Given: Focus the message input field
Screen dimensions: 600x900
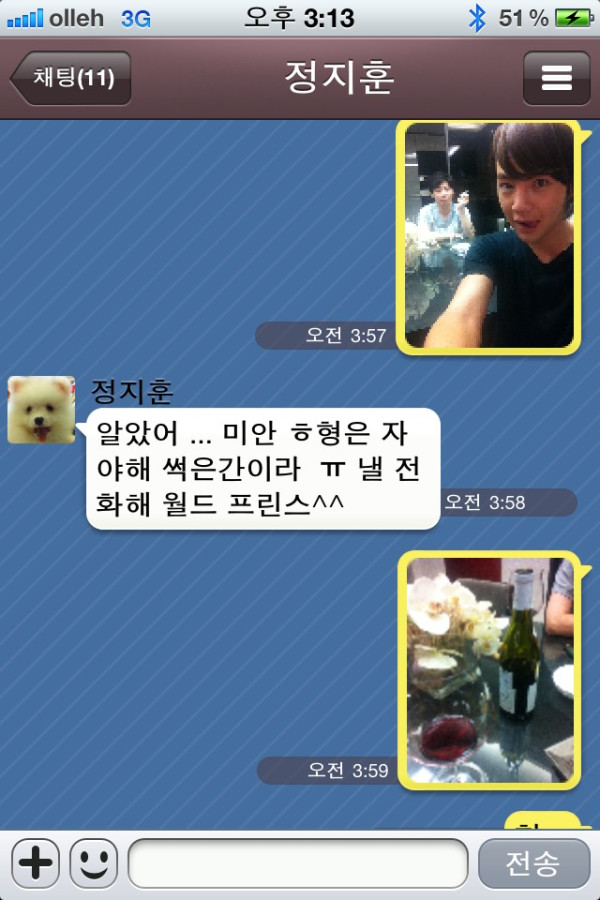Looking at the screenshot, I should tap(298, 863).
